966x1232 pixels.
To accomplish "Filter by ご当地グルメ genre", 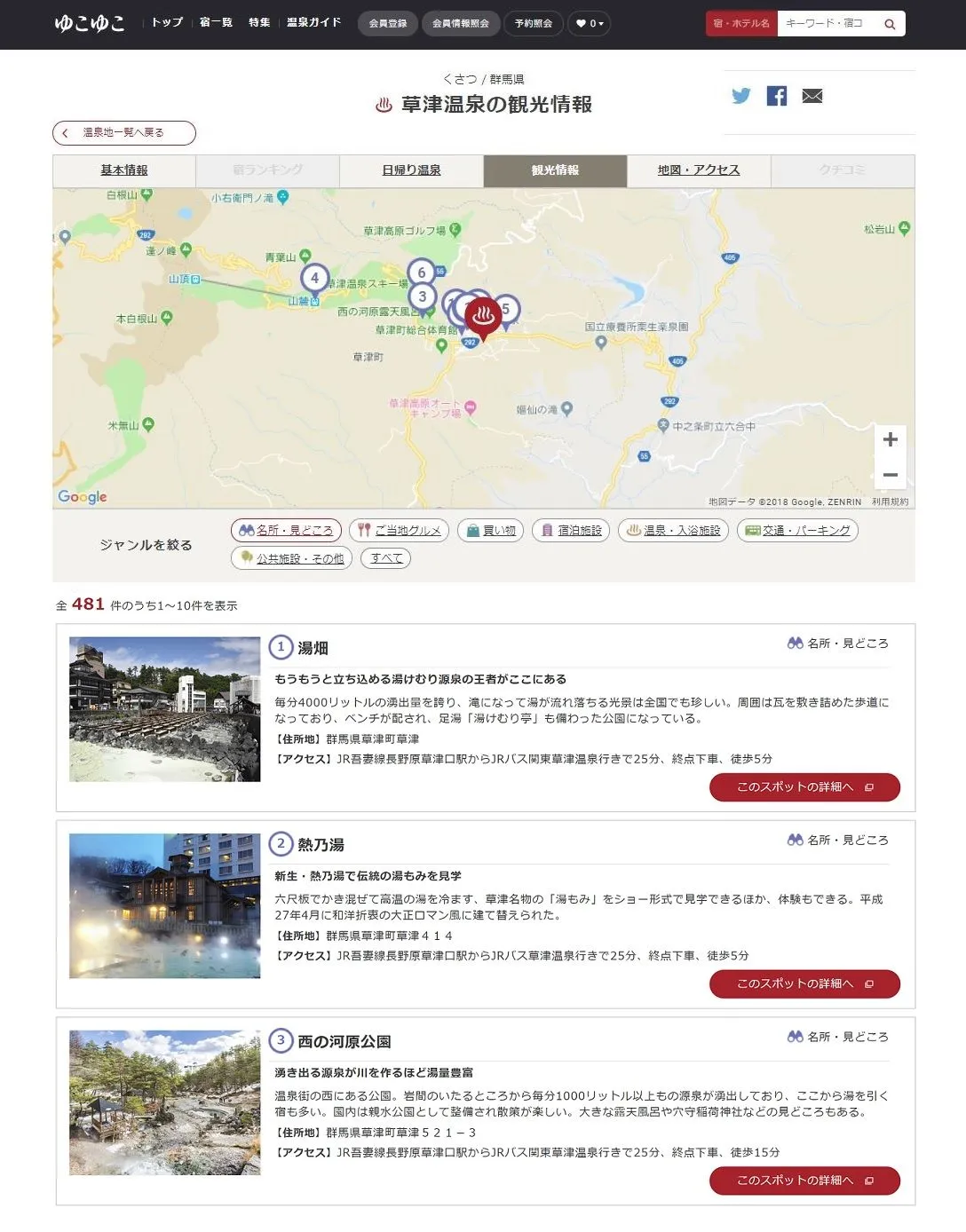I will coord(399,531).
